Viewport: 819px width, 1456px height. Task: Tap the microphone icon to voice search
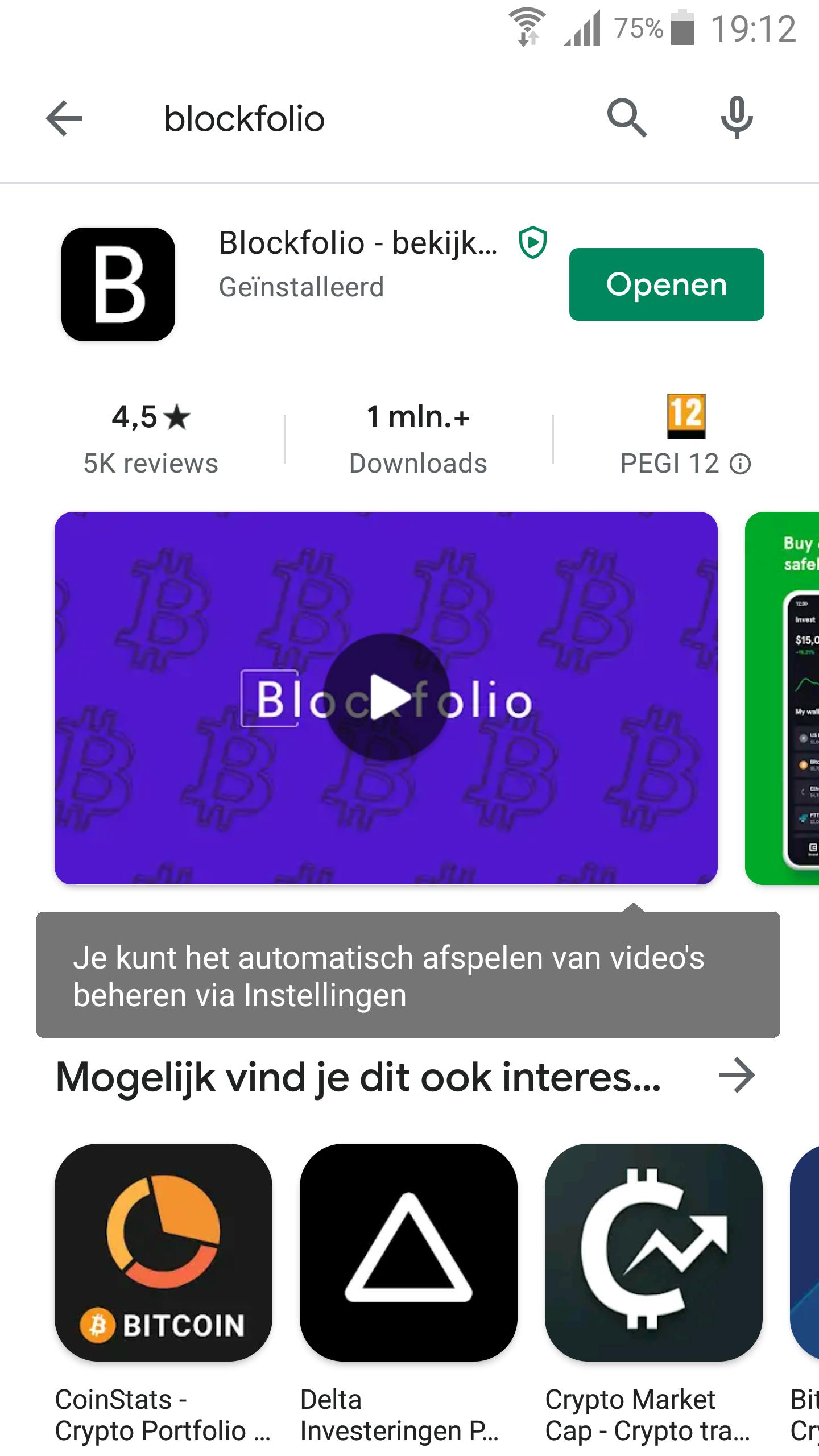pos(737,118)
